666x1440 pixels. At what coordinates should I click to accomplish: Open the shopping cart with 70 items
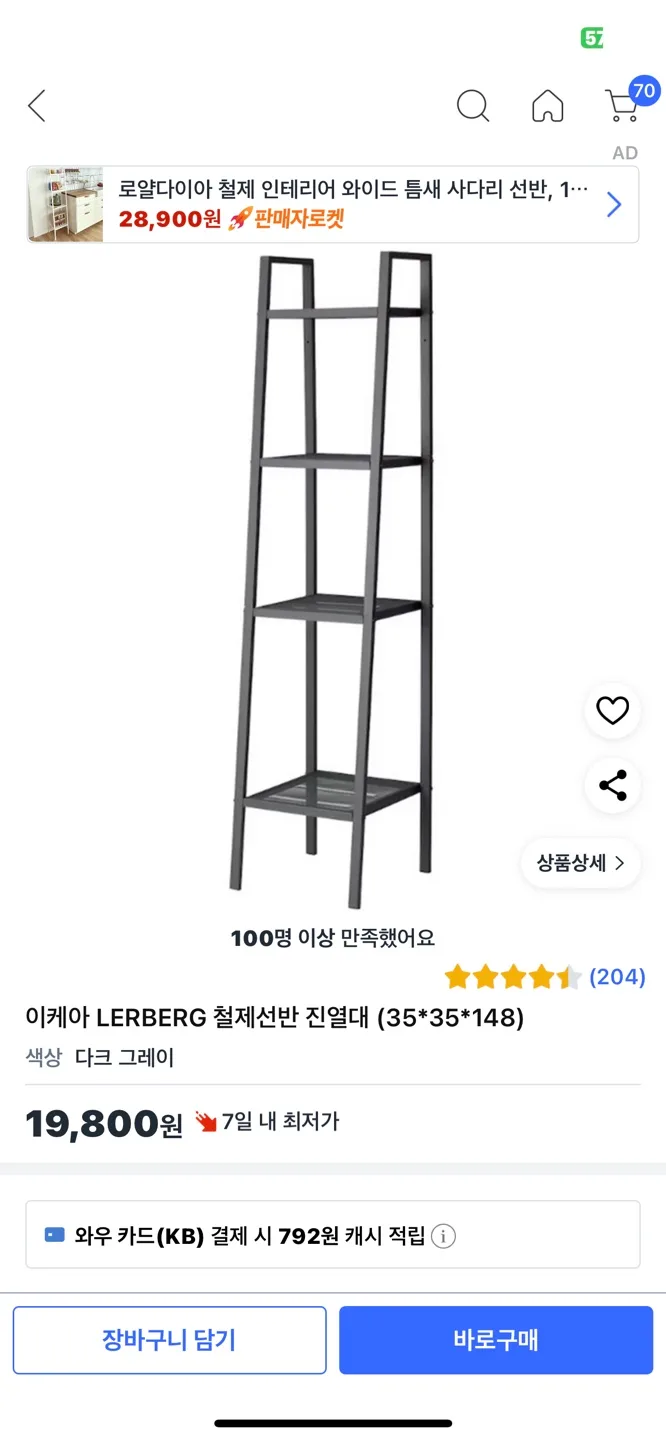coord(623,105)
